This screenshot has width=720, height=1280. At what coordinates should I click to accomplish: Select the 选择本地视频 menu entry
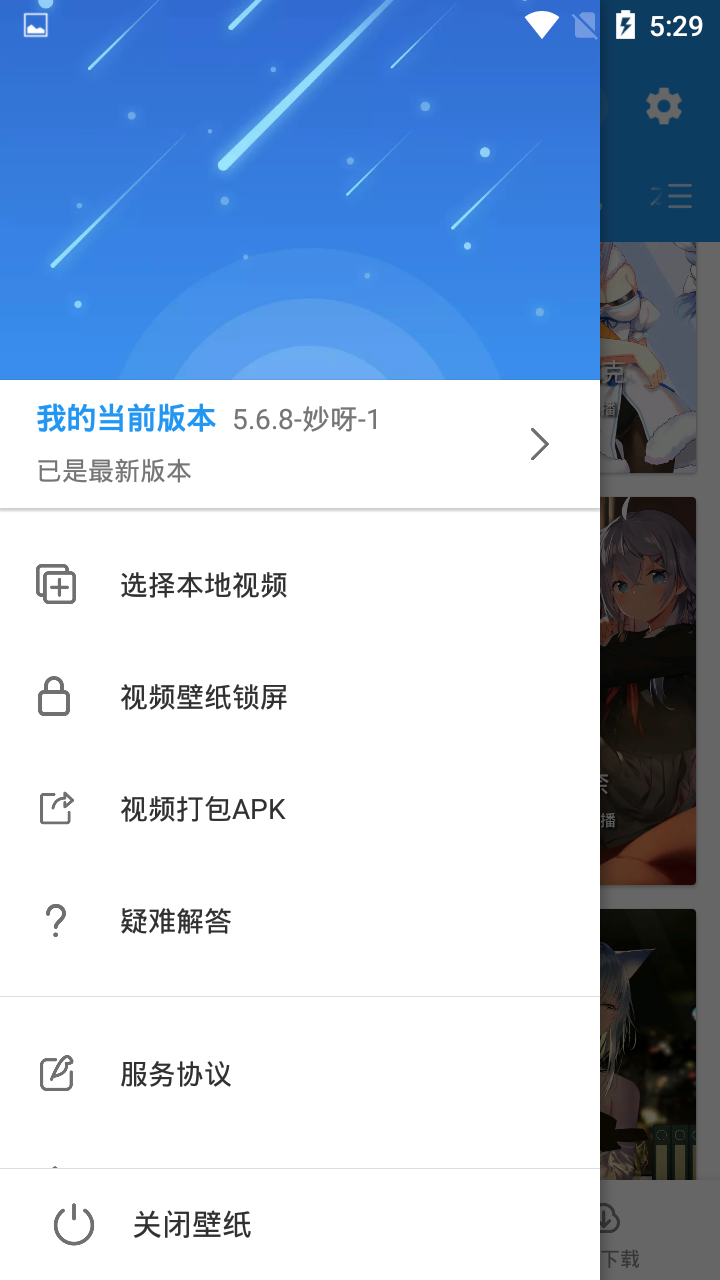click(x=204, y=585)
